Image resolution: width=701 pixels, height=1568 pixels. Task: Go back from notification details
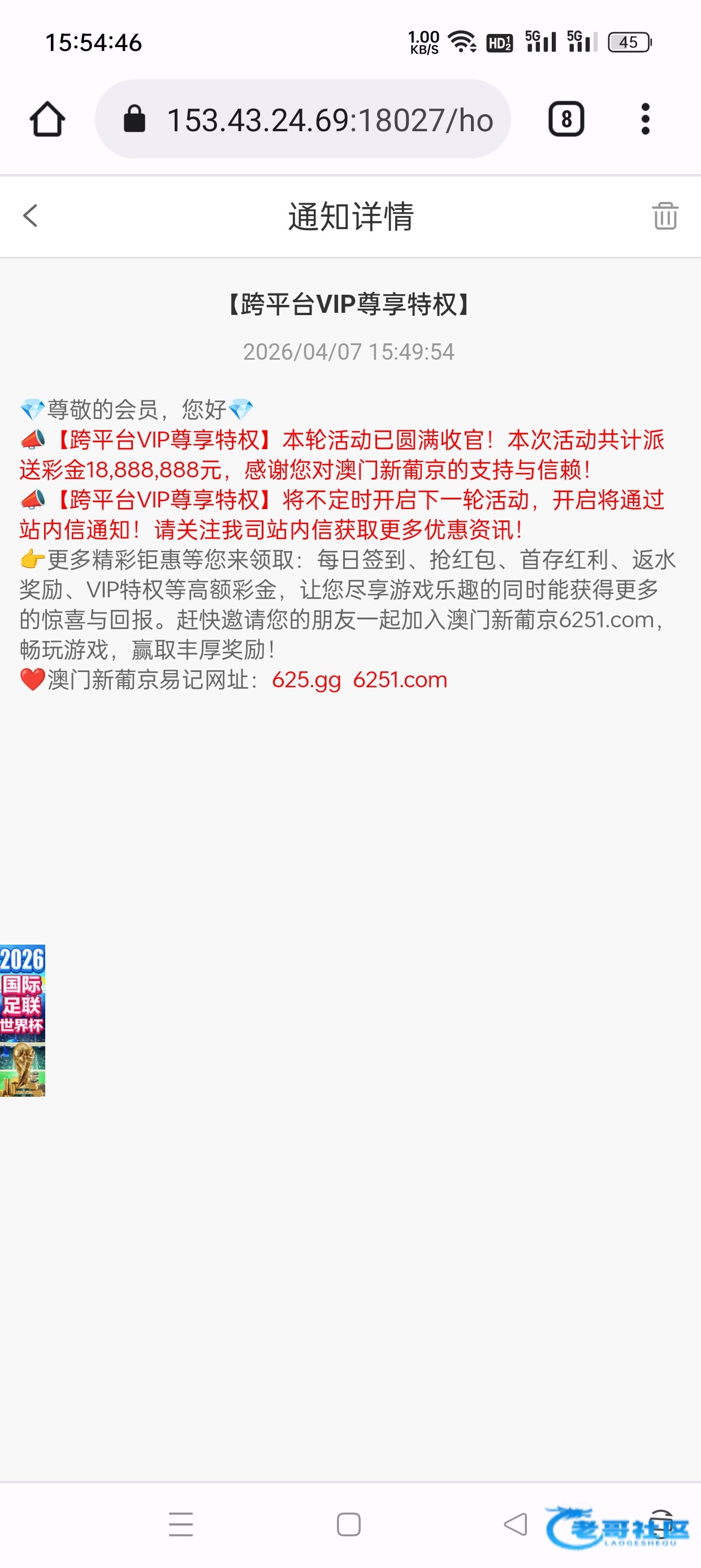[31, 216]
